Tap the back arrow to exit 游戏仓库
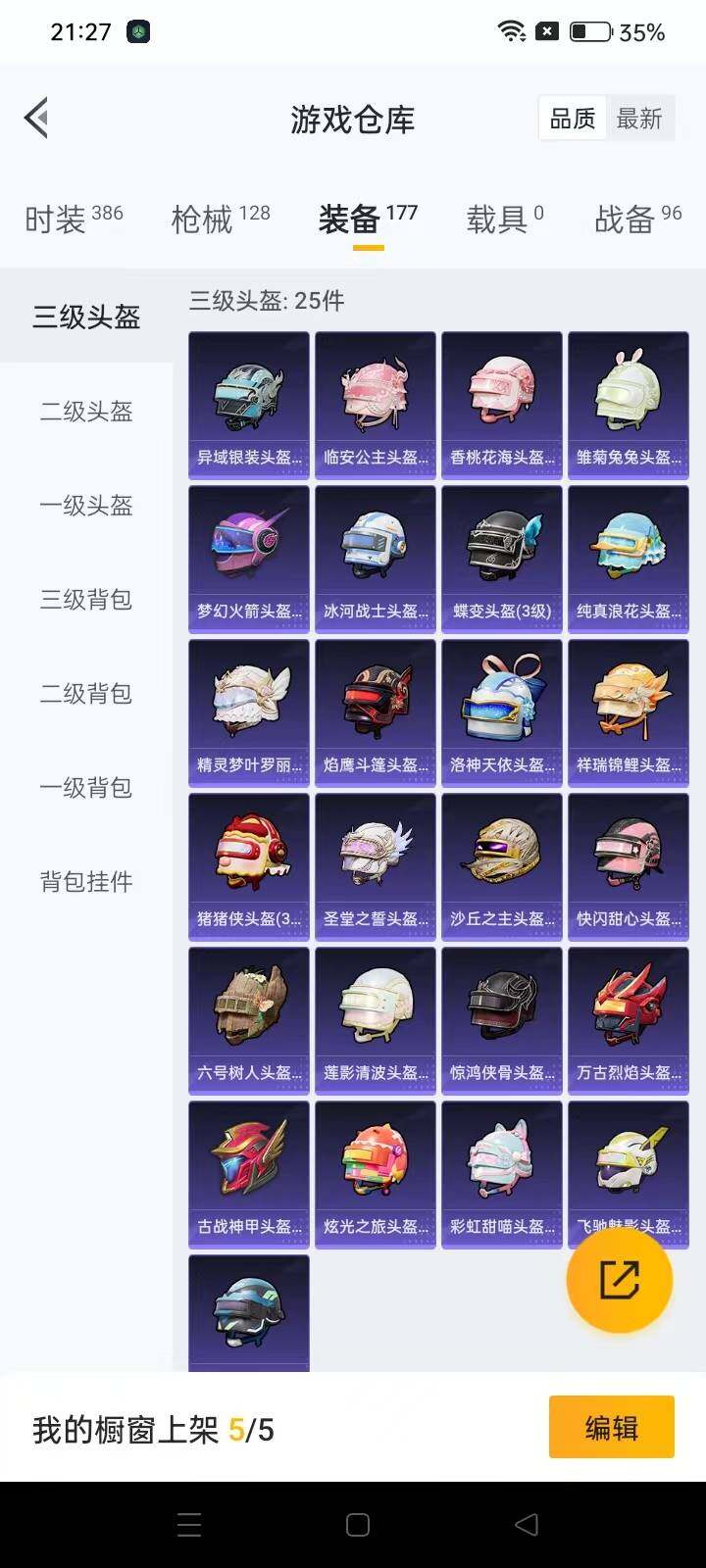Screen dimensions: 706x1568 (36, 117)
